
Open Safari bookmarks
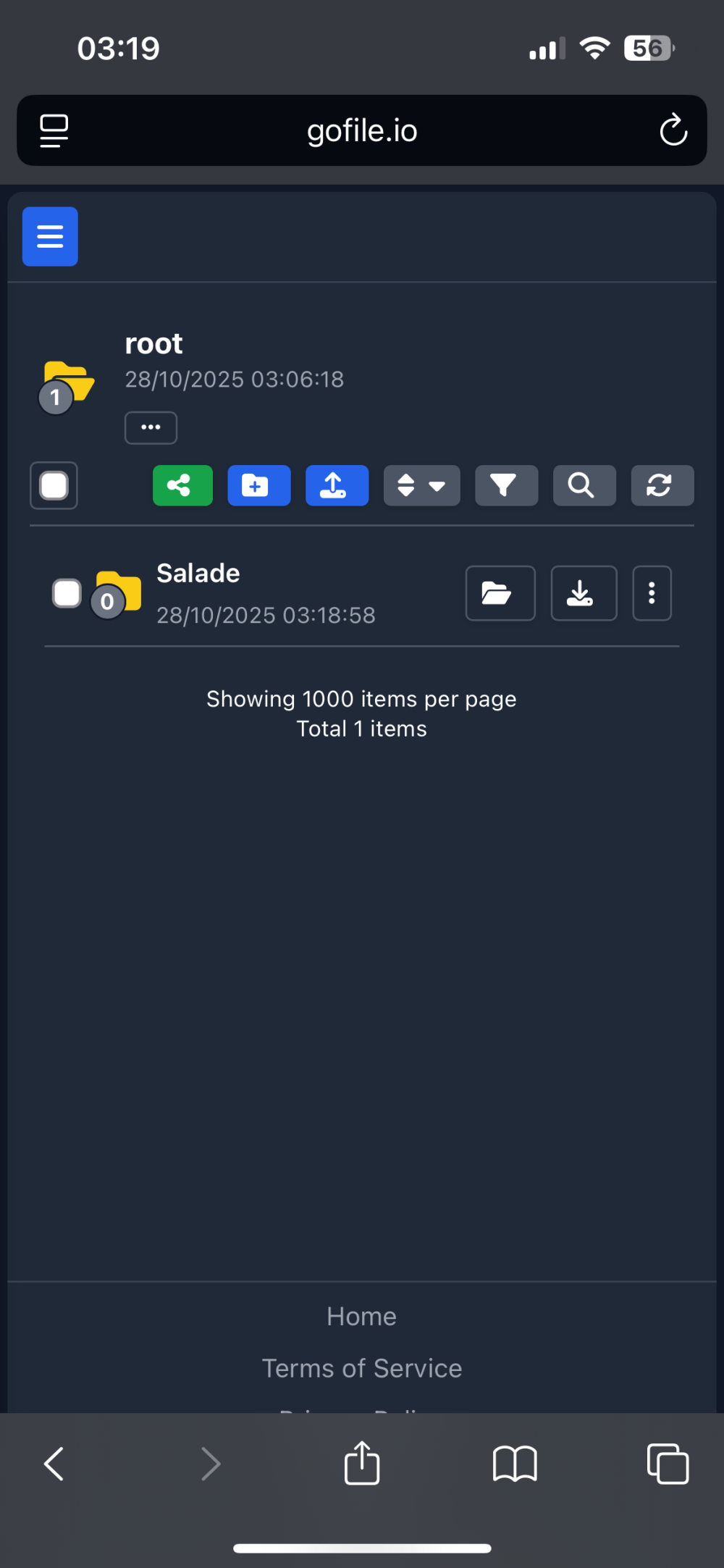(x=514, y=1464)
